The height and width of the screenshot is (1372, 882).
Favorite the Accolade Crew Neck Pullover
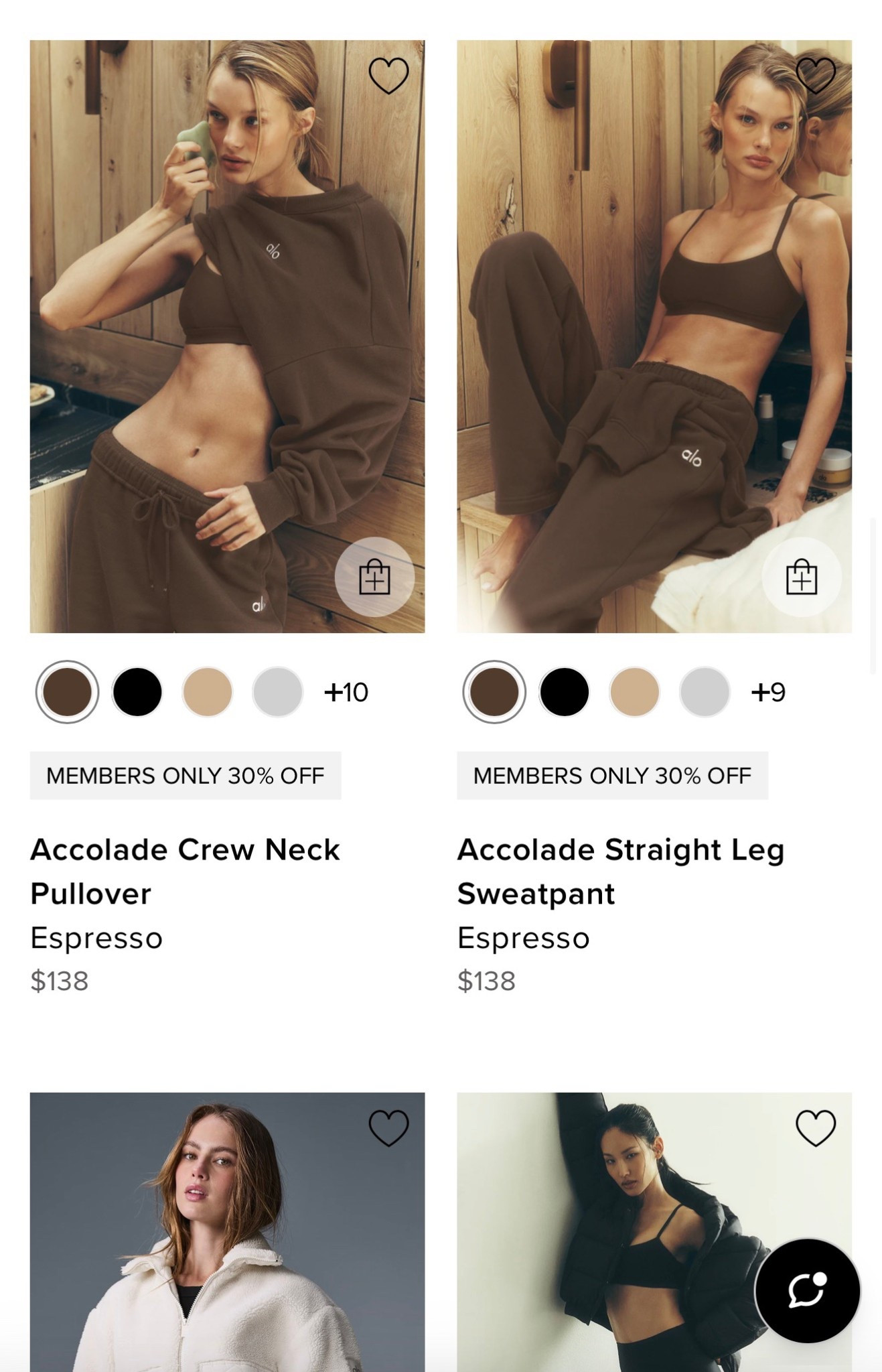pyautogui.click(x=388, y=75)
